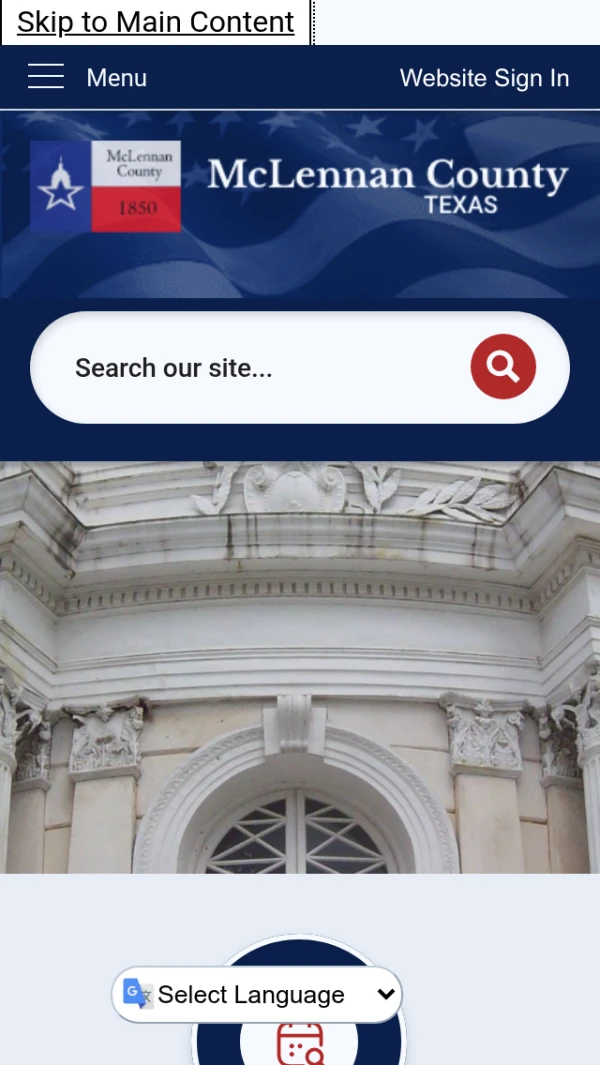Viewport: 600px width, 1065px height.
Task: Go to McLennan County homepage via logo banner
Action: click(x=299, y=187)
